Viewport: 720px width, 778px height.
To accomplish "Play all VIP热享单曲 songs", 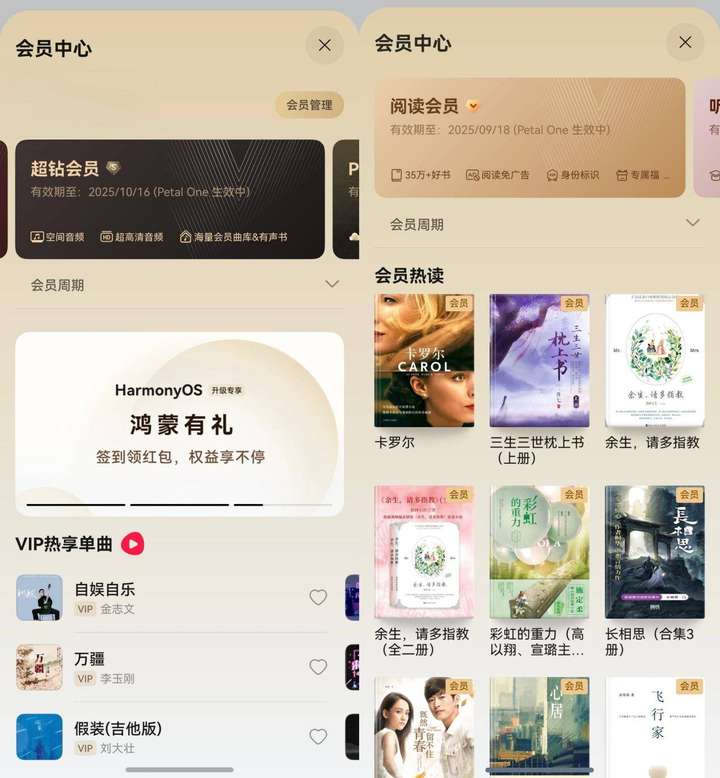I will (133, 544).
